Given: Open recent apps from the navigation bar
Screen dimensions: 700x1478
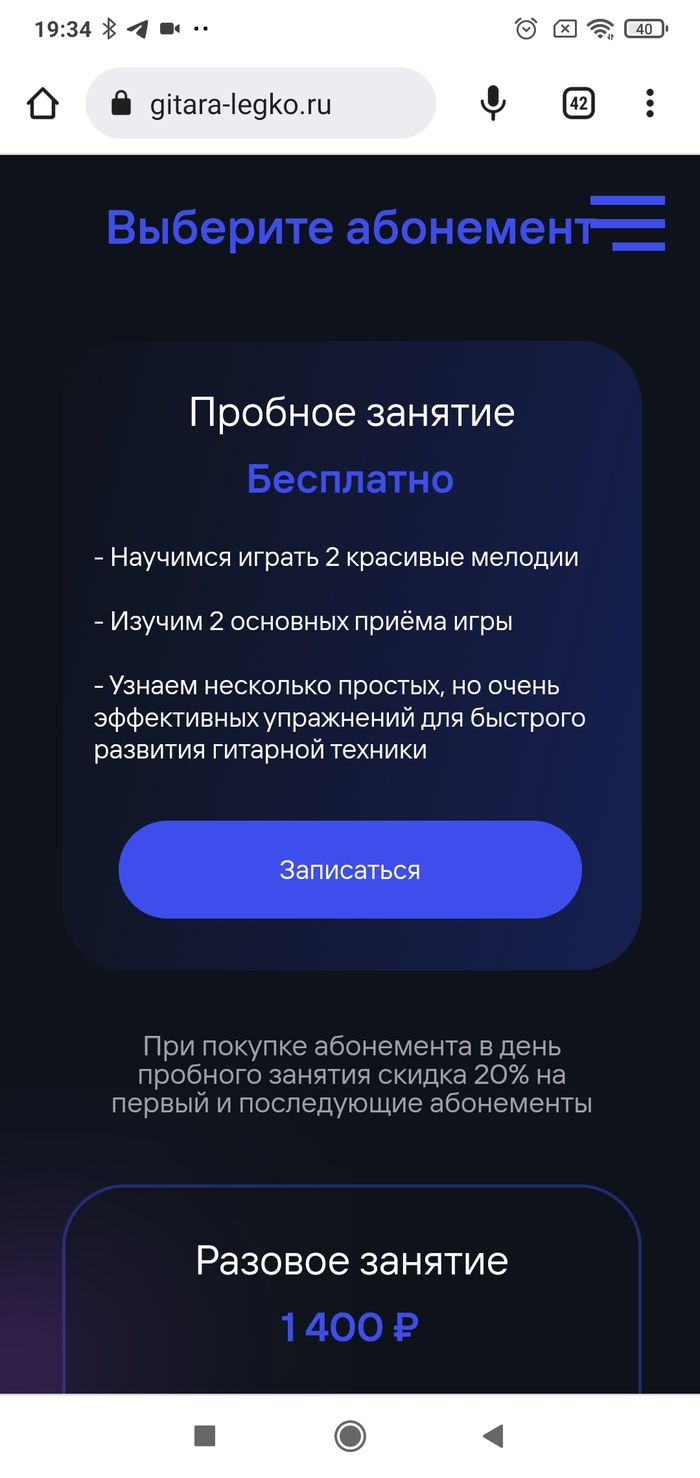Looking at the screenshot, I should tap(205, 1436).
